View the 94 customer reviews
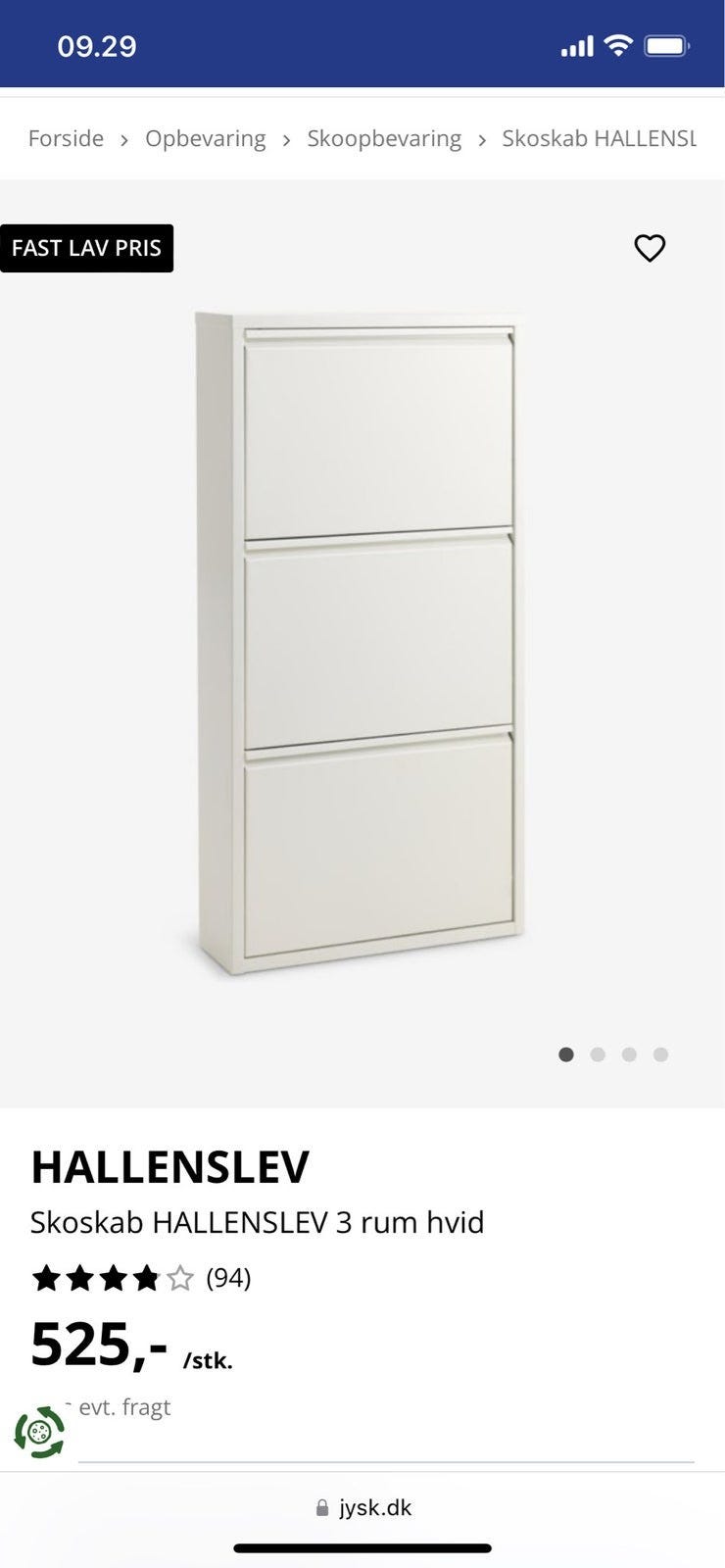This screenshot has width=725, height=1568. (x=227, y=1278)
